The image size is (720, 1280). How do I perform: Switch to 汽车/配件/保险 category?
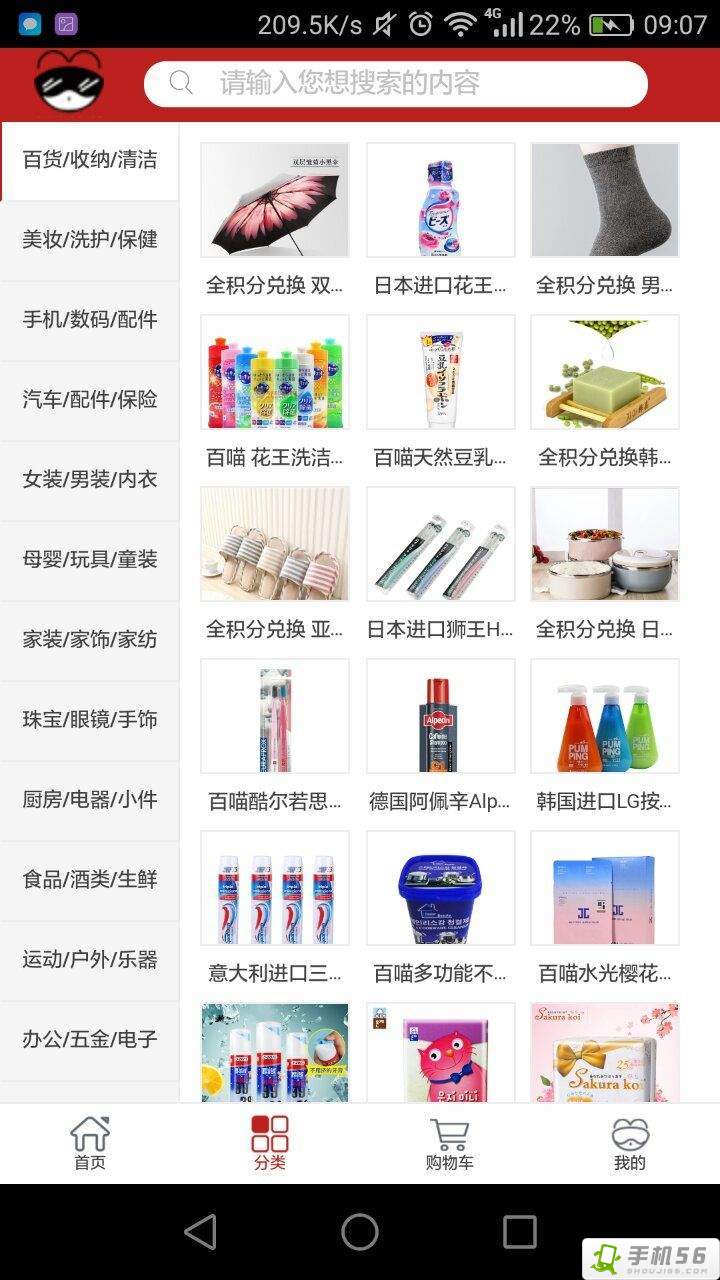coord(90,400)
